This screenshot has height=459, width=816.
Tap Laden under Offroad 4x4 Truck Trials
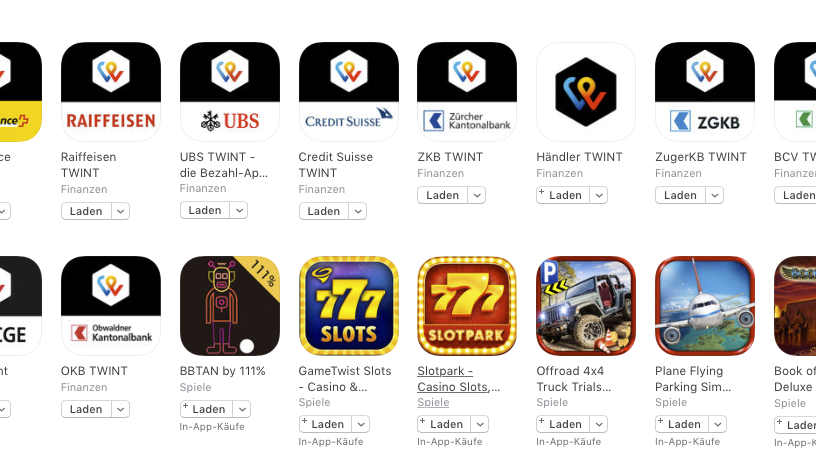coord(564,424)
